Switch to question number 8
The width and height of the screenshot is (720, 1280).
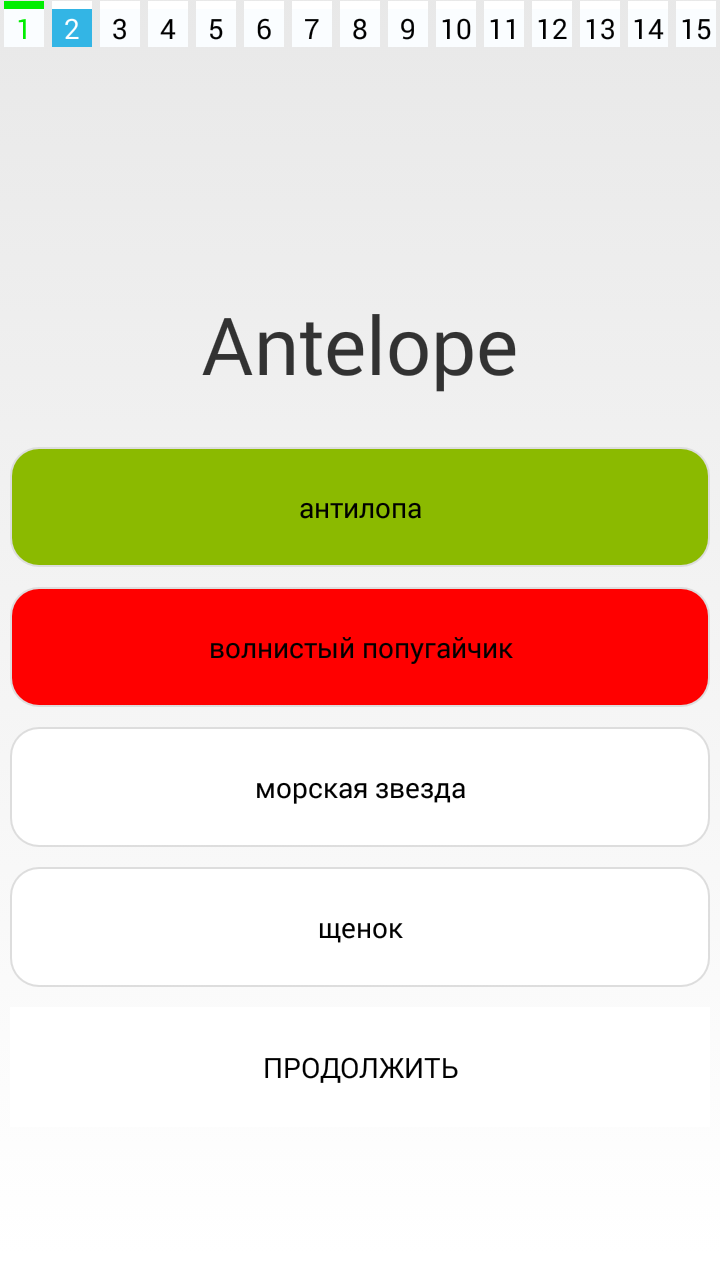[x=360, y=28]
